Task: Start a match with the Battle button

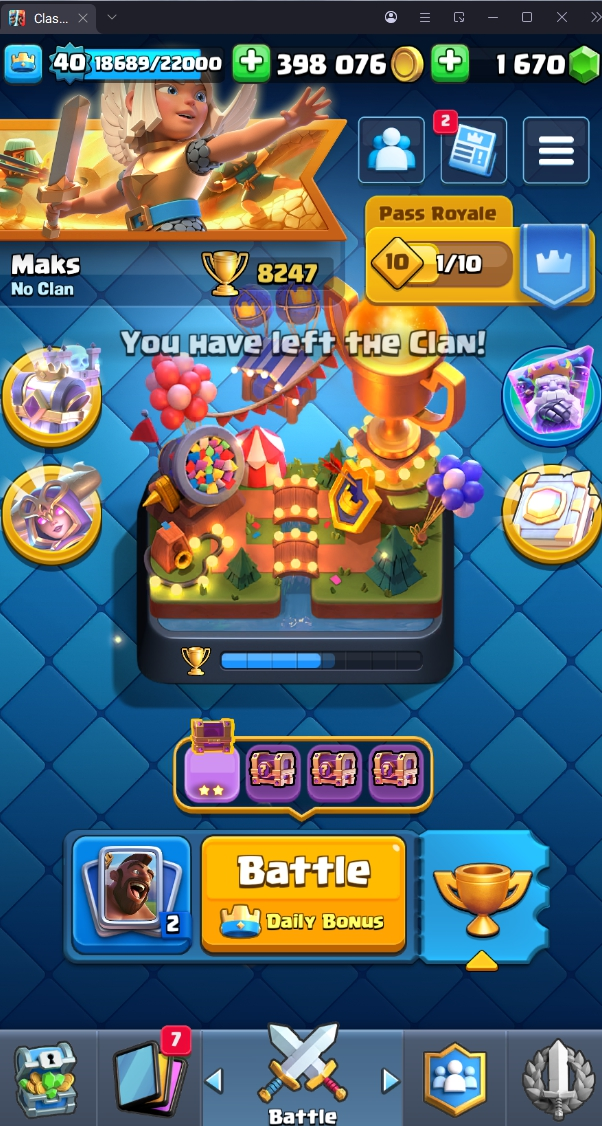Action: pyautogui.click(x=303, y=893)
